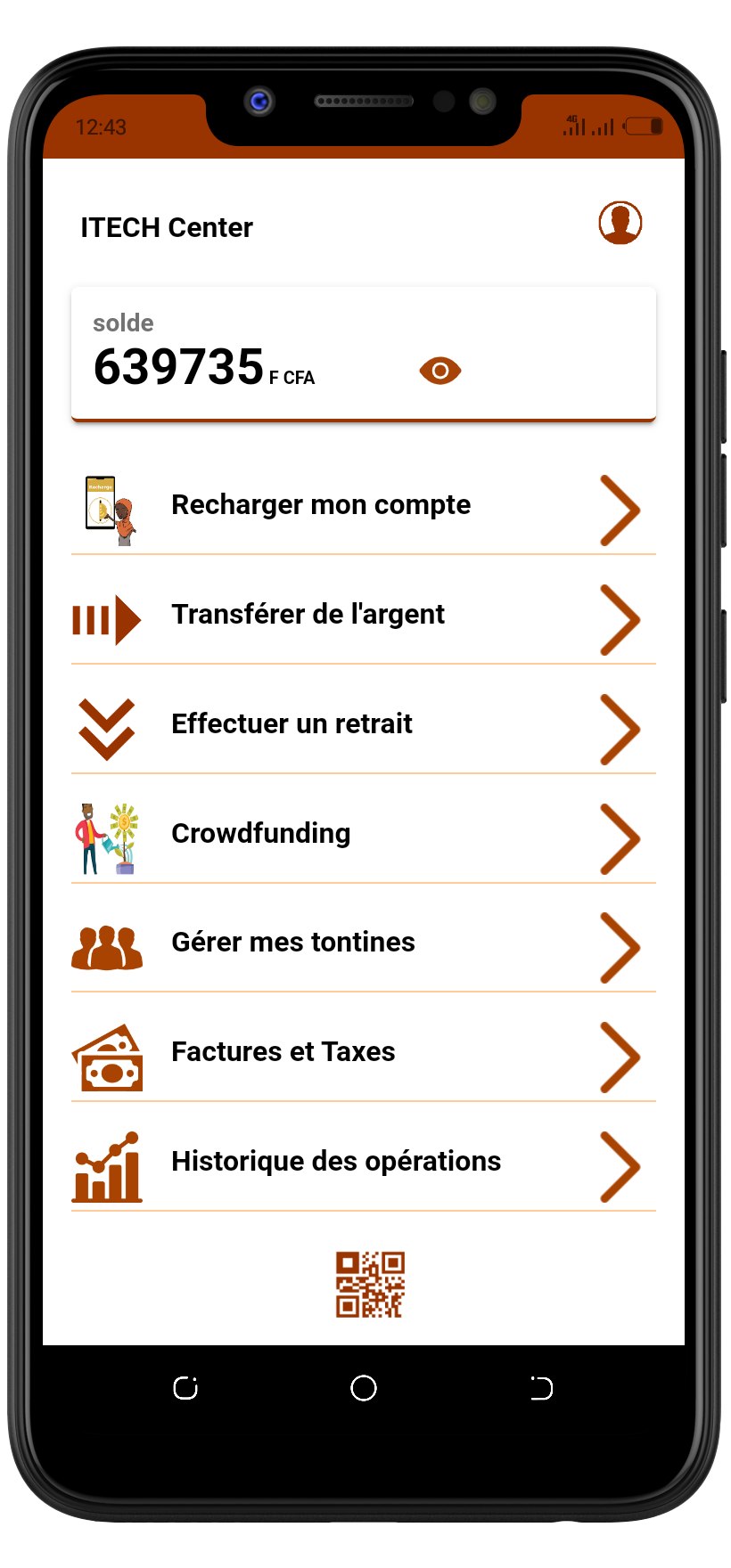Open Gérer mes tontines
The image size is (731, 1568).
click(x=364, y=943)
